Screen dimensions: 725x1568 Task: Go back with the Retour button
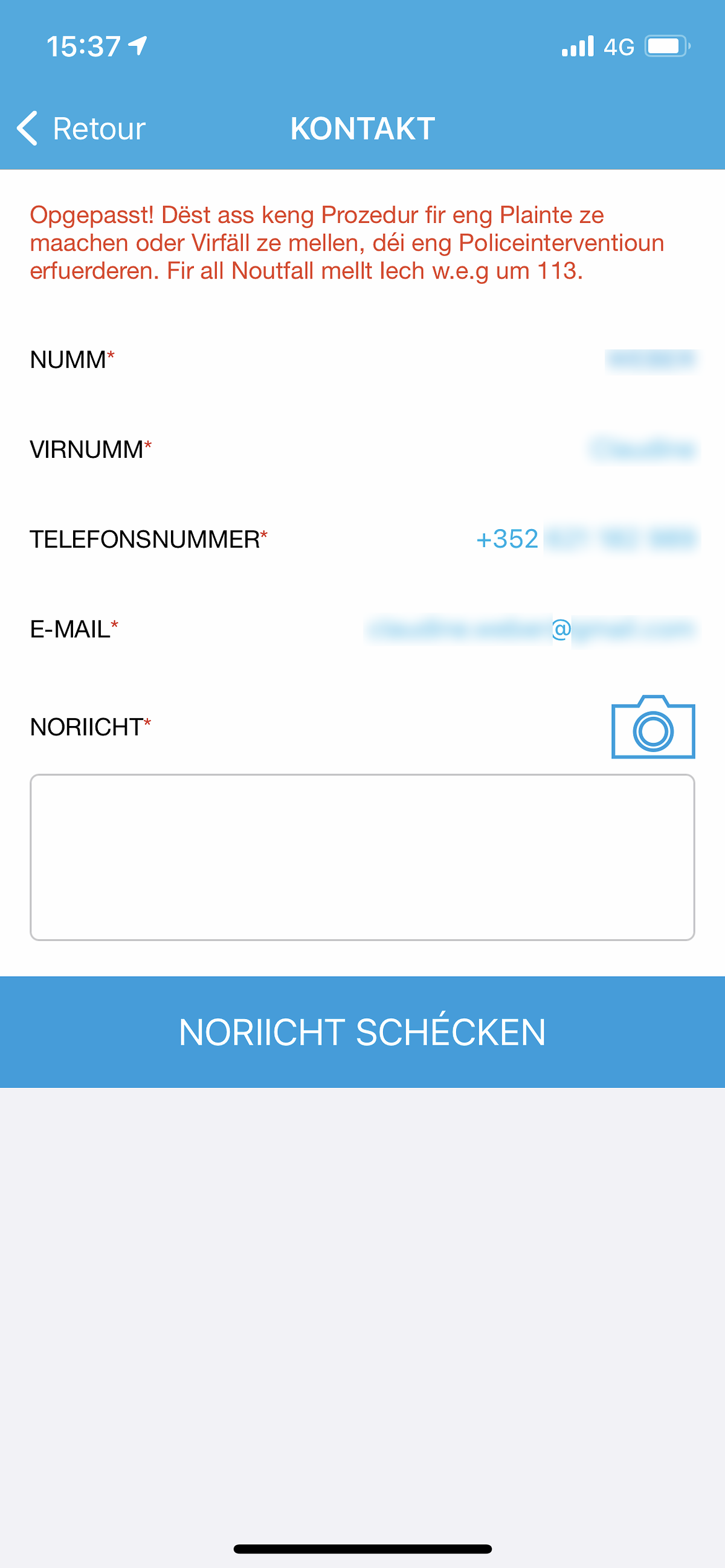82,129
